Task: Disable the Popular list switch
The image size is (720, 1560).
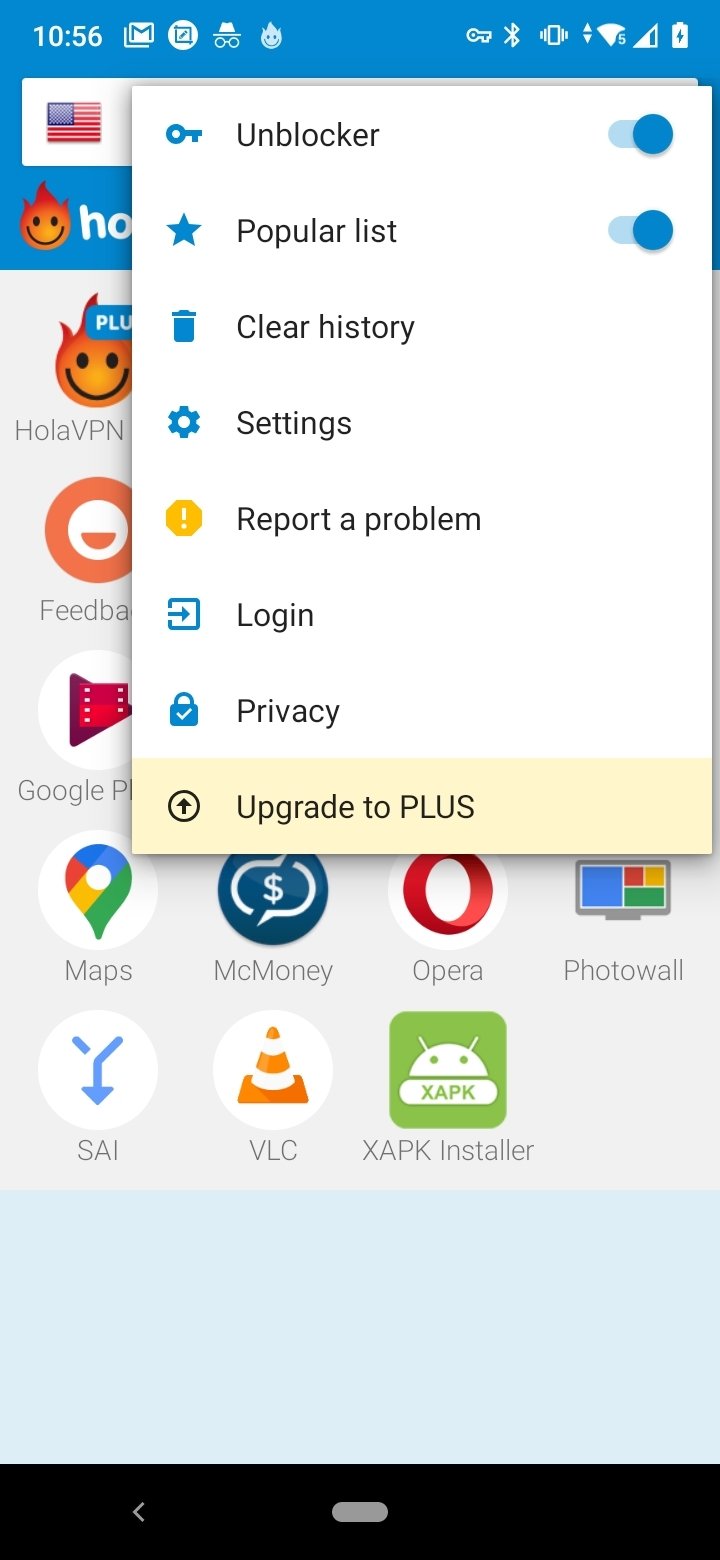Action: click(640, 230)
